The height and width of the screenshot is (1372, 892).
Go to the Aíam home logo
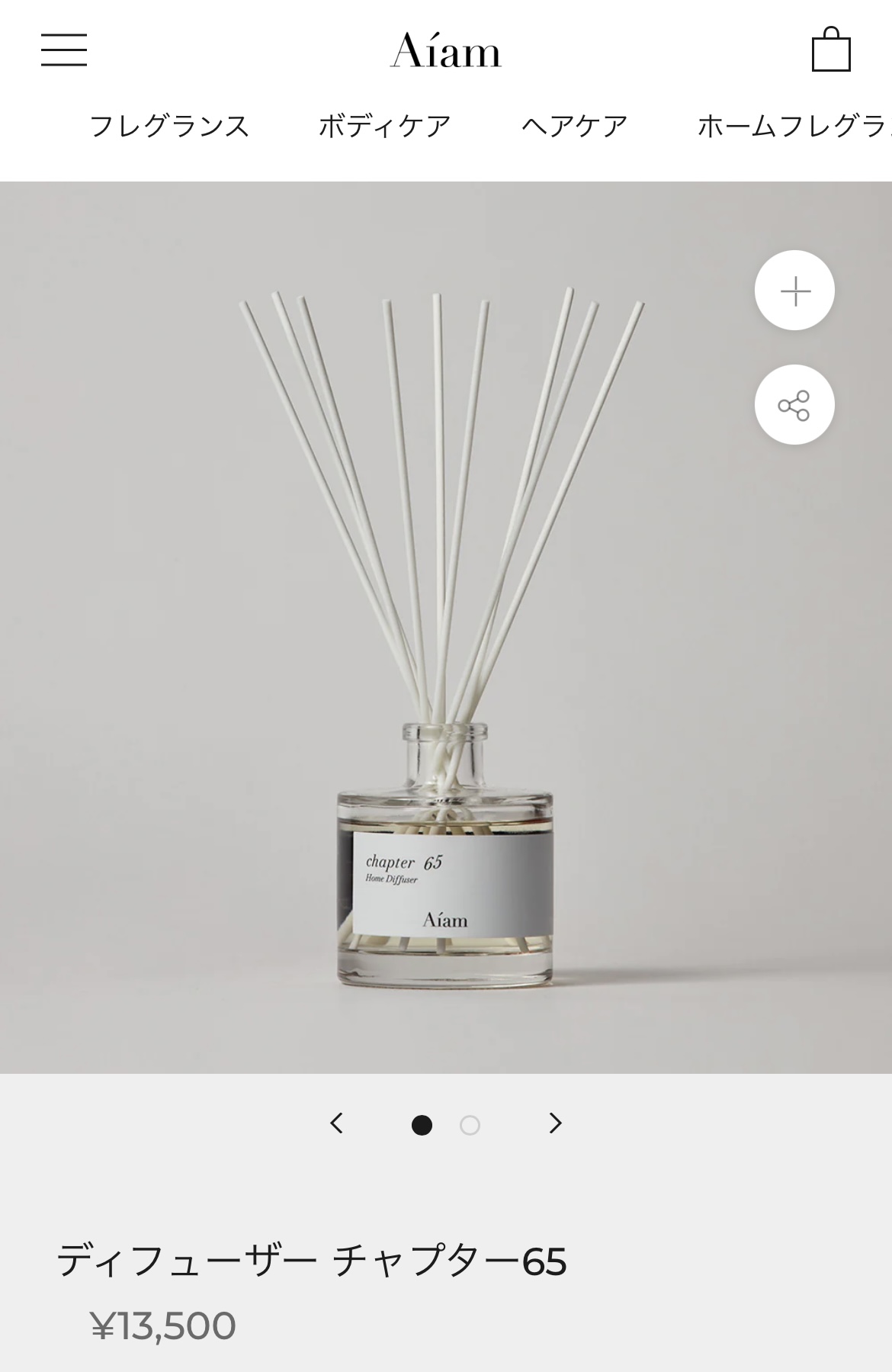446,51
